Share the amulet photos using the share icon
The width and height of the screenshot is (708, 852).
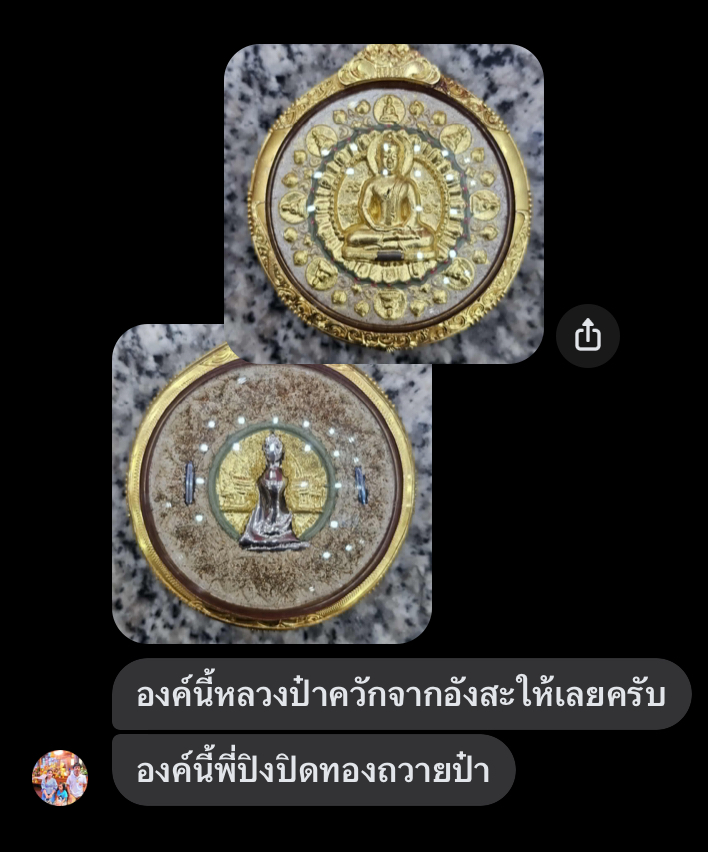click(x=588, y=336)
